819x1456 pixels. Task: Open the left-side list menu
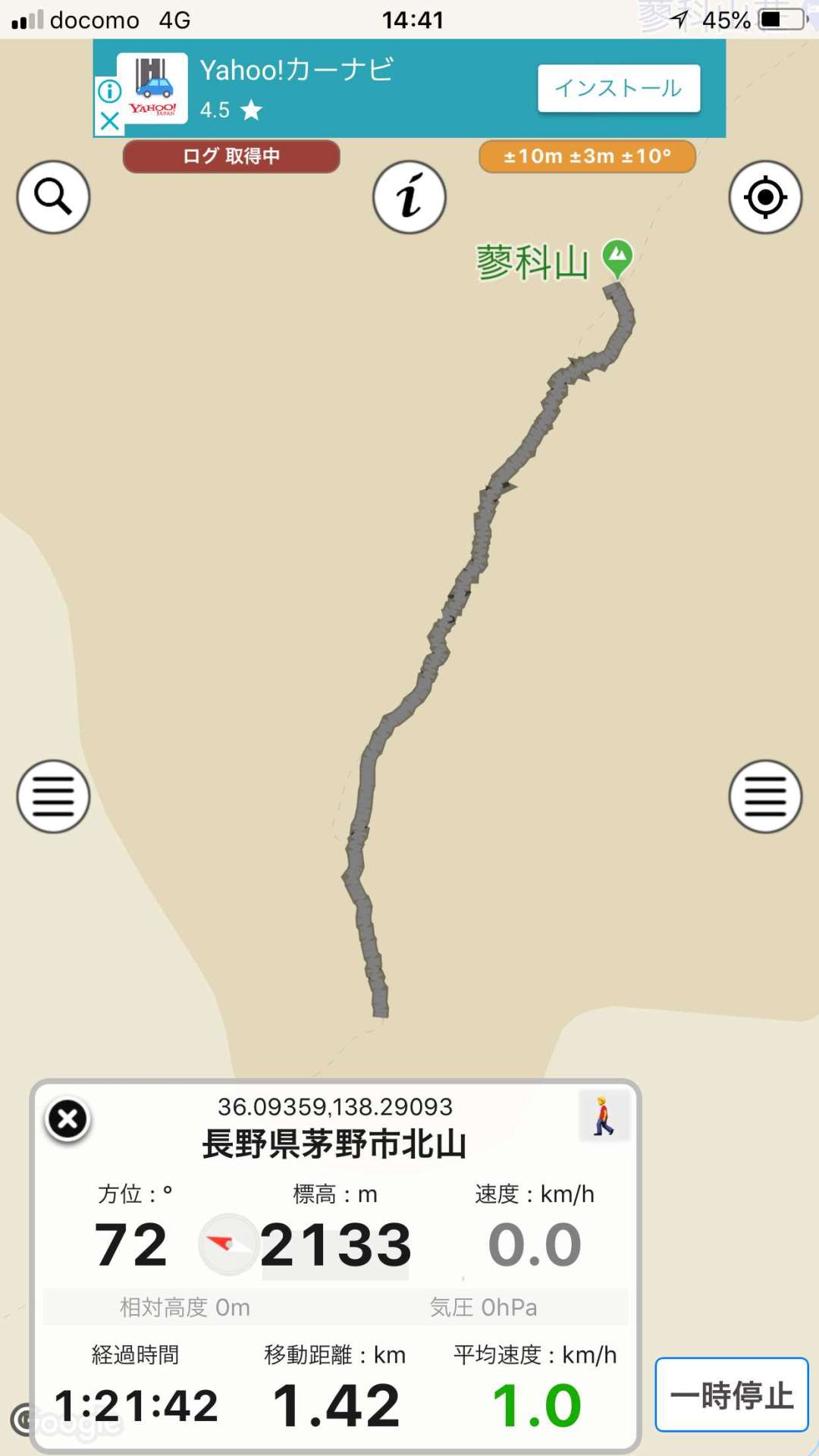[53, 796]
